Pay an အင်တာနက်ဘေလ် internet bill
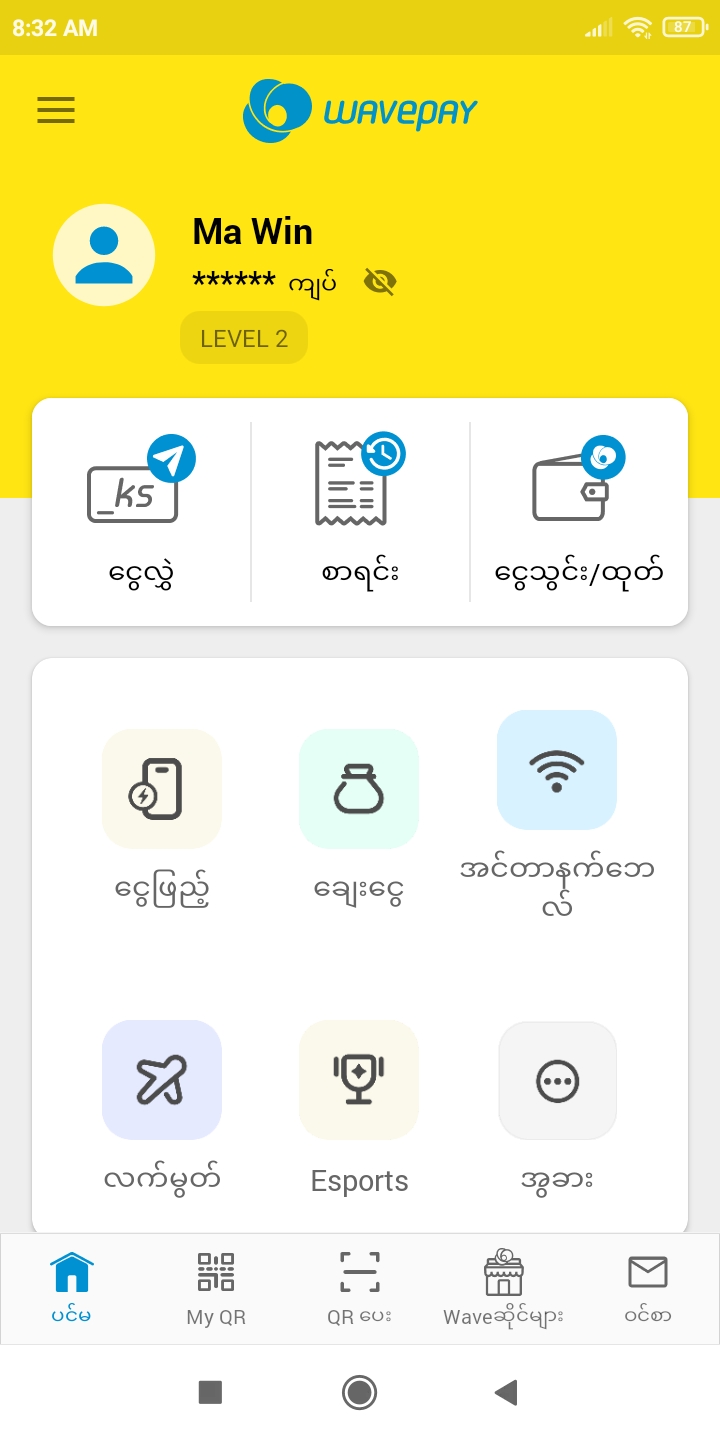The height and width of the screenshot is (1440, 720). pos(557,798)
